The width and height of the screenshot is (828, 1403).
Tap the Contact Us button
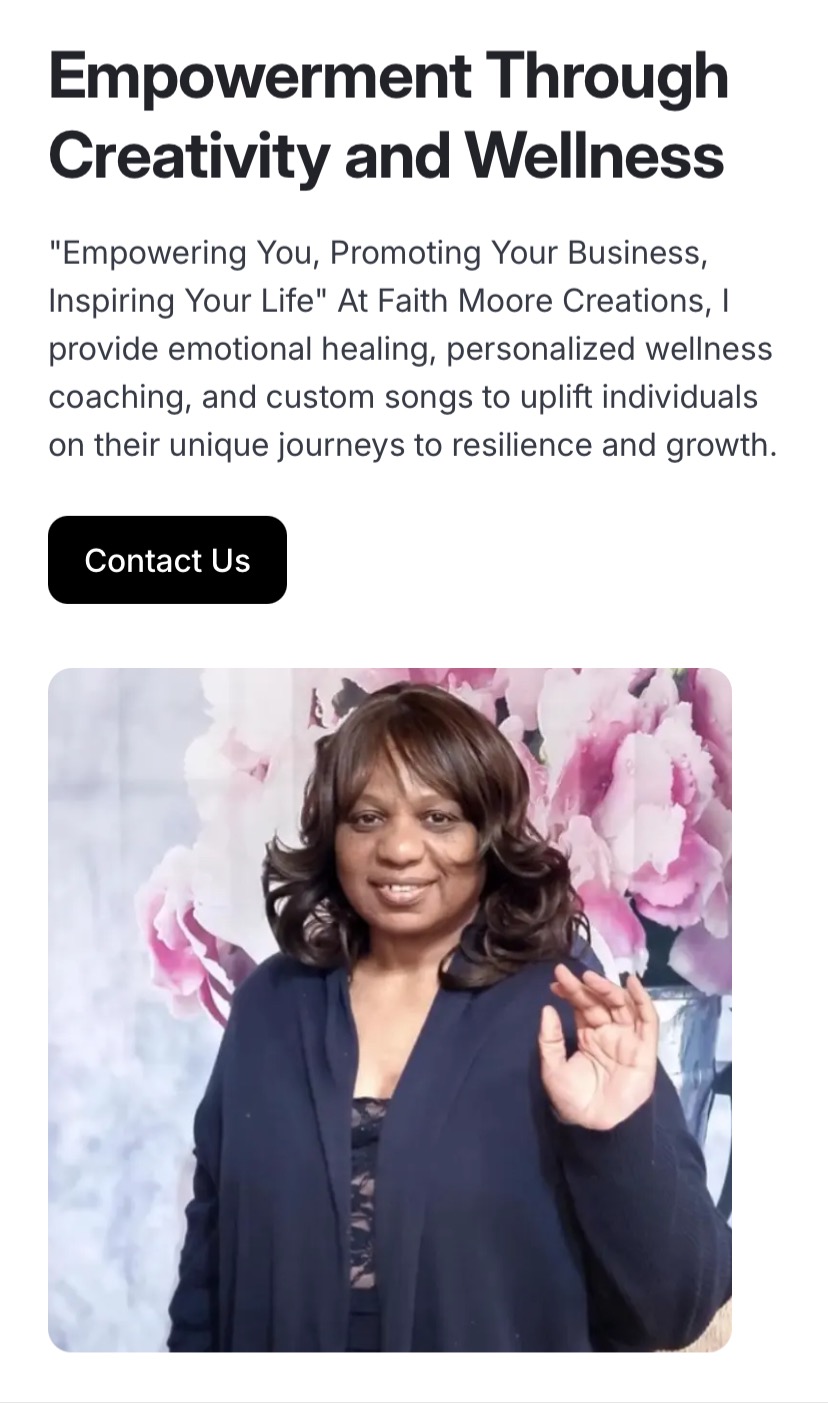[x=167, y=560]
